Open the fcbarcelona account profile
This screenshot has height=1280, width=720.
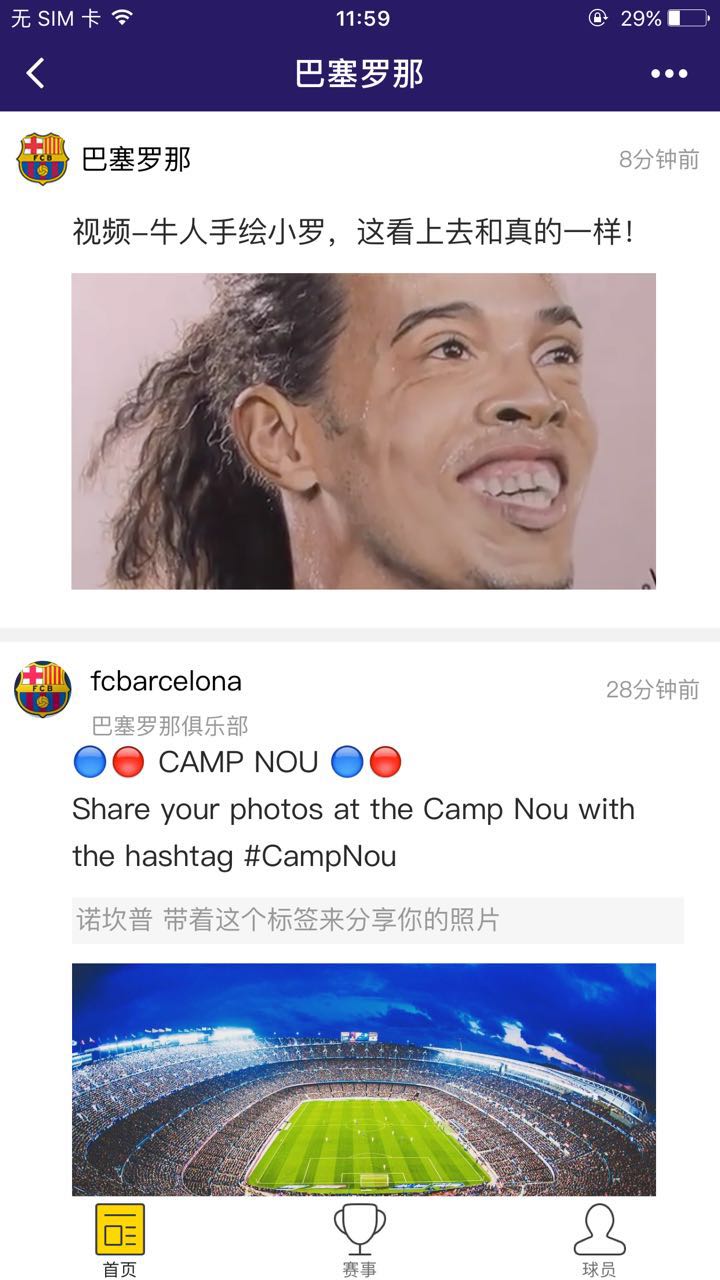[x=166, y=682]
